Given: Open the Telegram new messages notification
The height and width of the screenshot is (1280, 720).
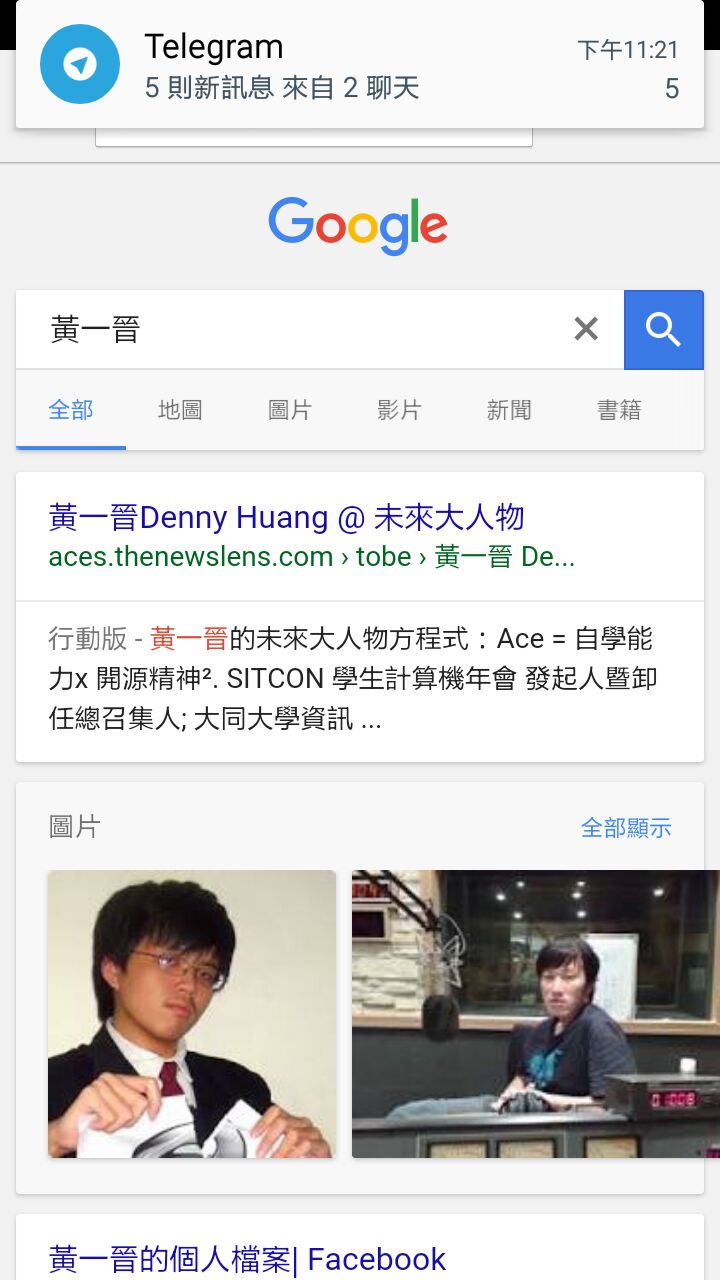Looking at the screenshot, I should (x=360, y=66).
